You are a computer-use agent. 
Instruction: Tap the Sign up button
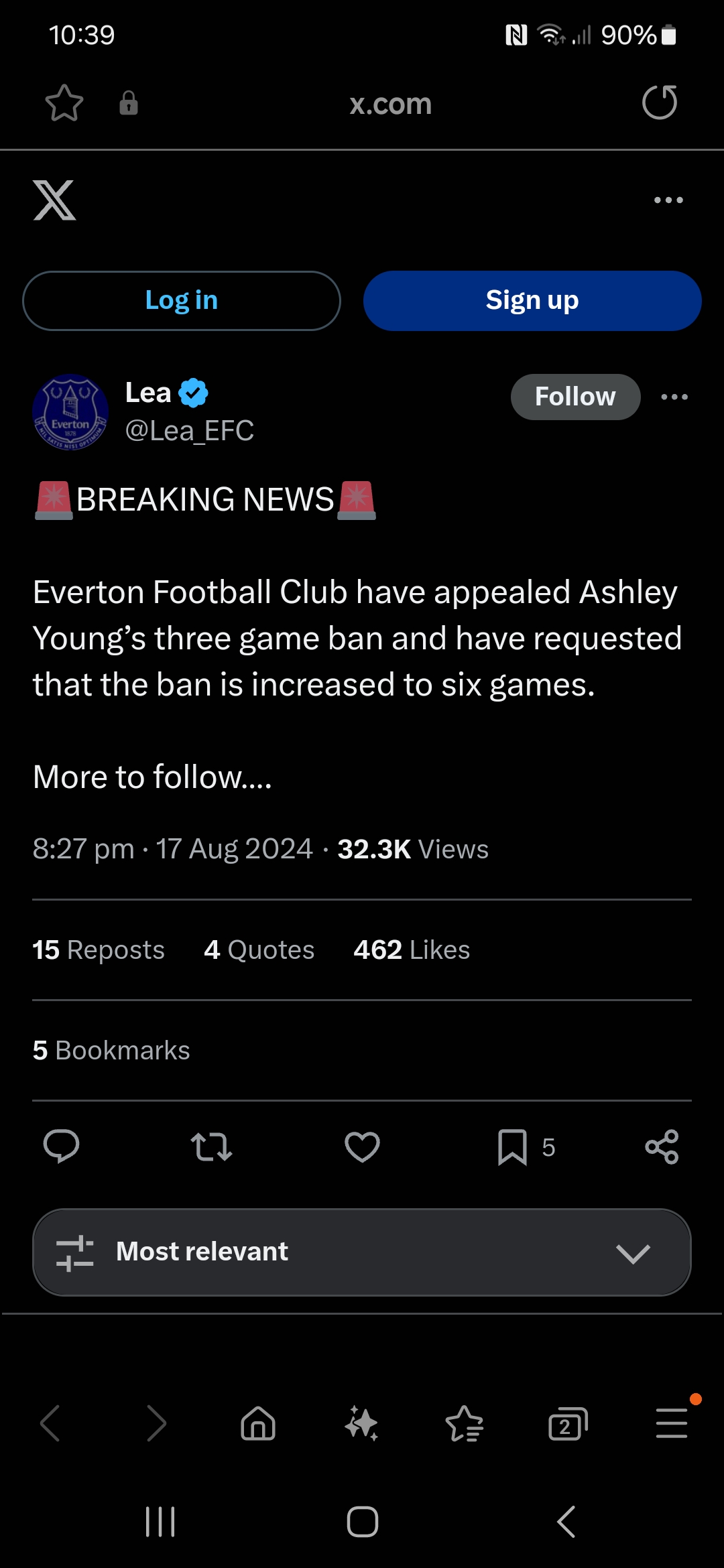(x=532, y=300)
